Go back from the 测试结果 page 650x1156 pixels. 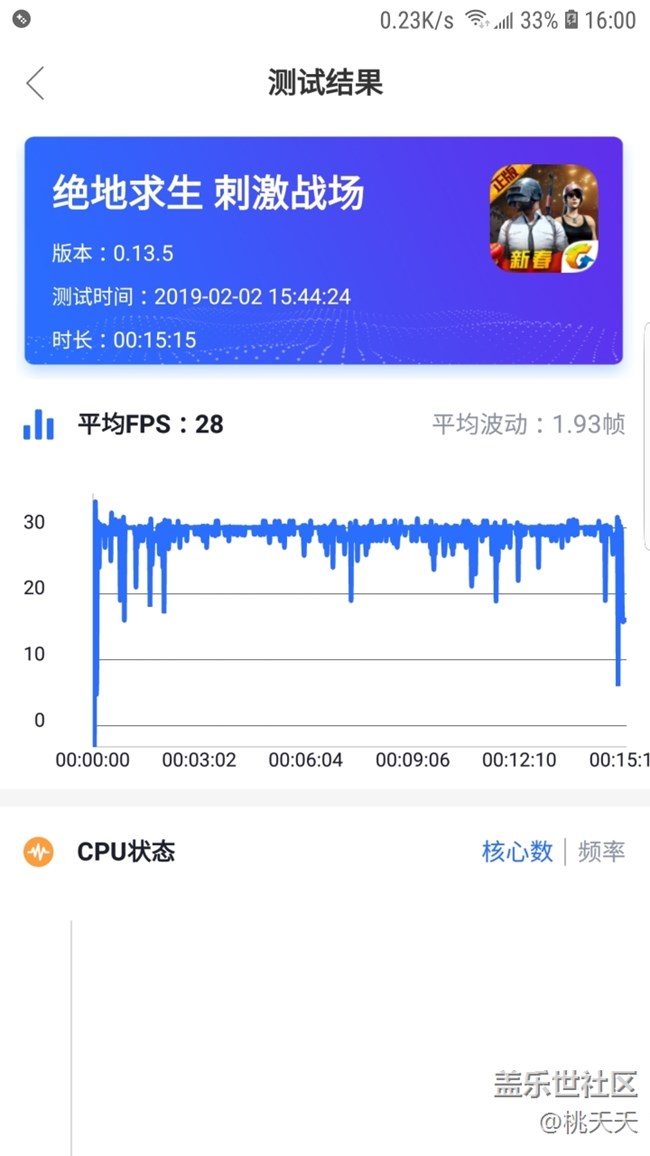pyautogui.click(x=36, y=83)
